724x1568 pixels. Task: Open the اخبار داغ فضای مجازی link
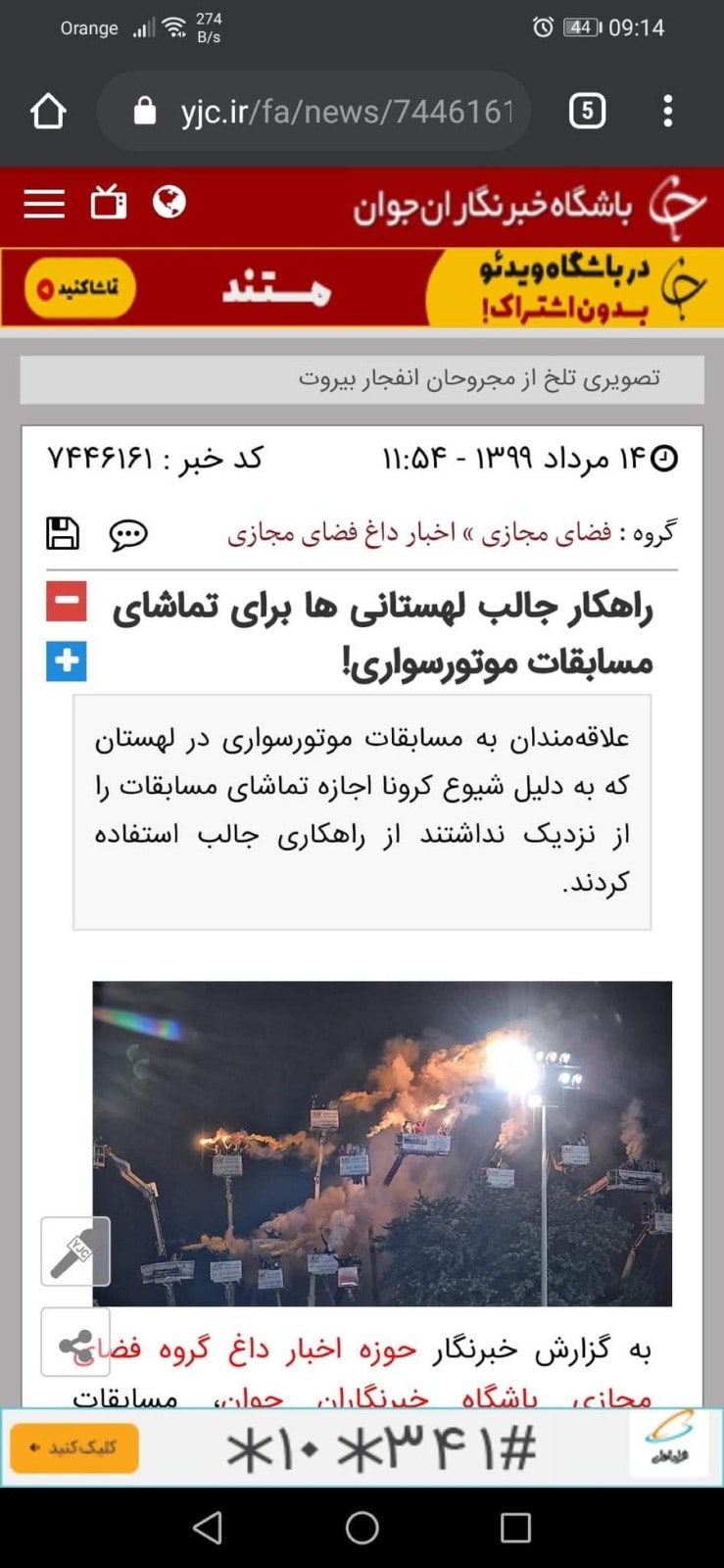click(x=341, y=533)
